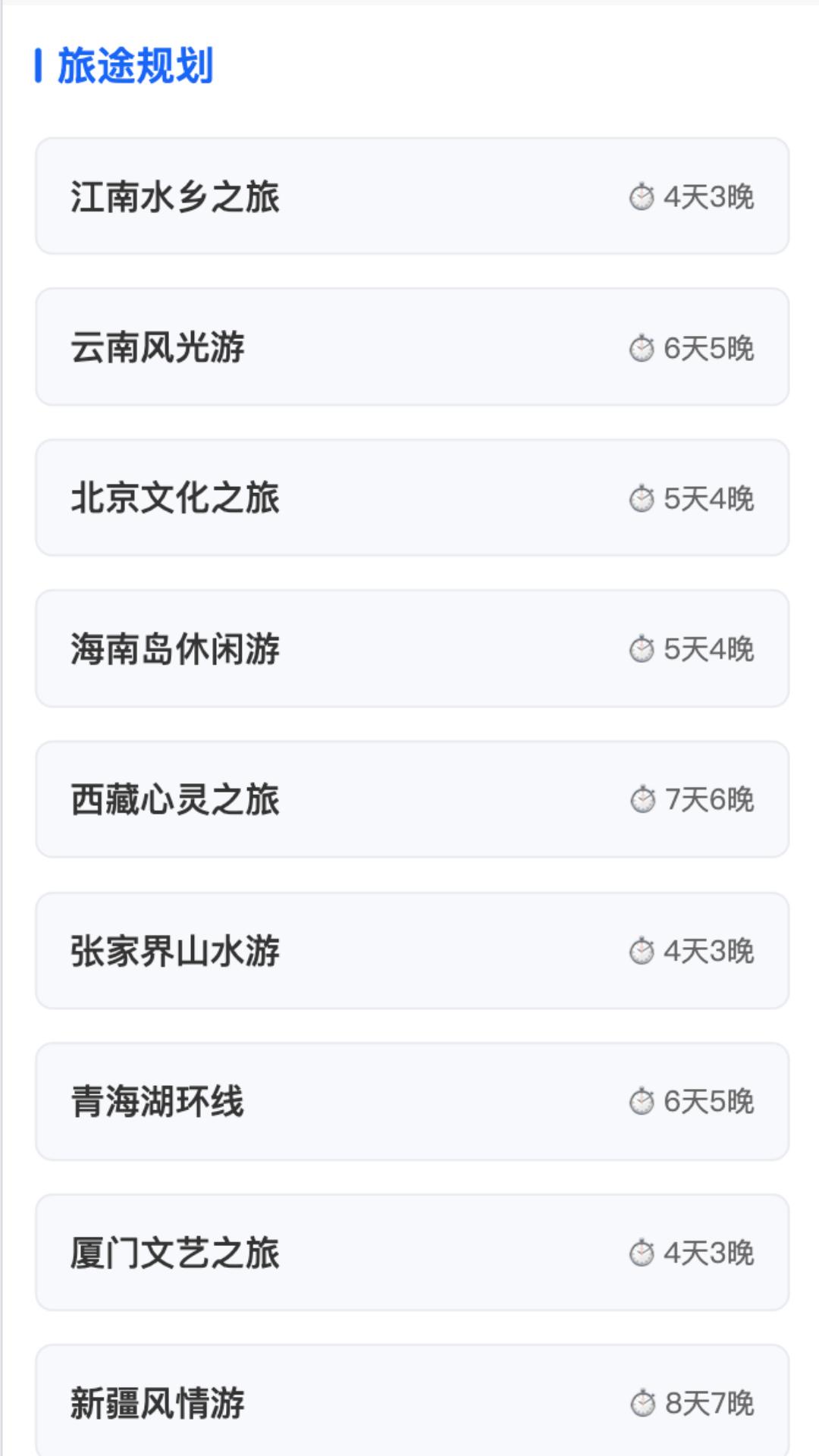Open the 西藏心灵之旅 plan details

click(x=409, y=799)
